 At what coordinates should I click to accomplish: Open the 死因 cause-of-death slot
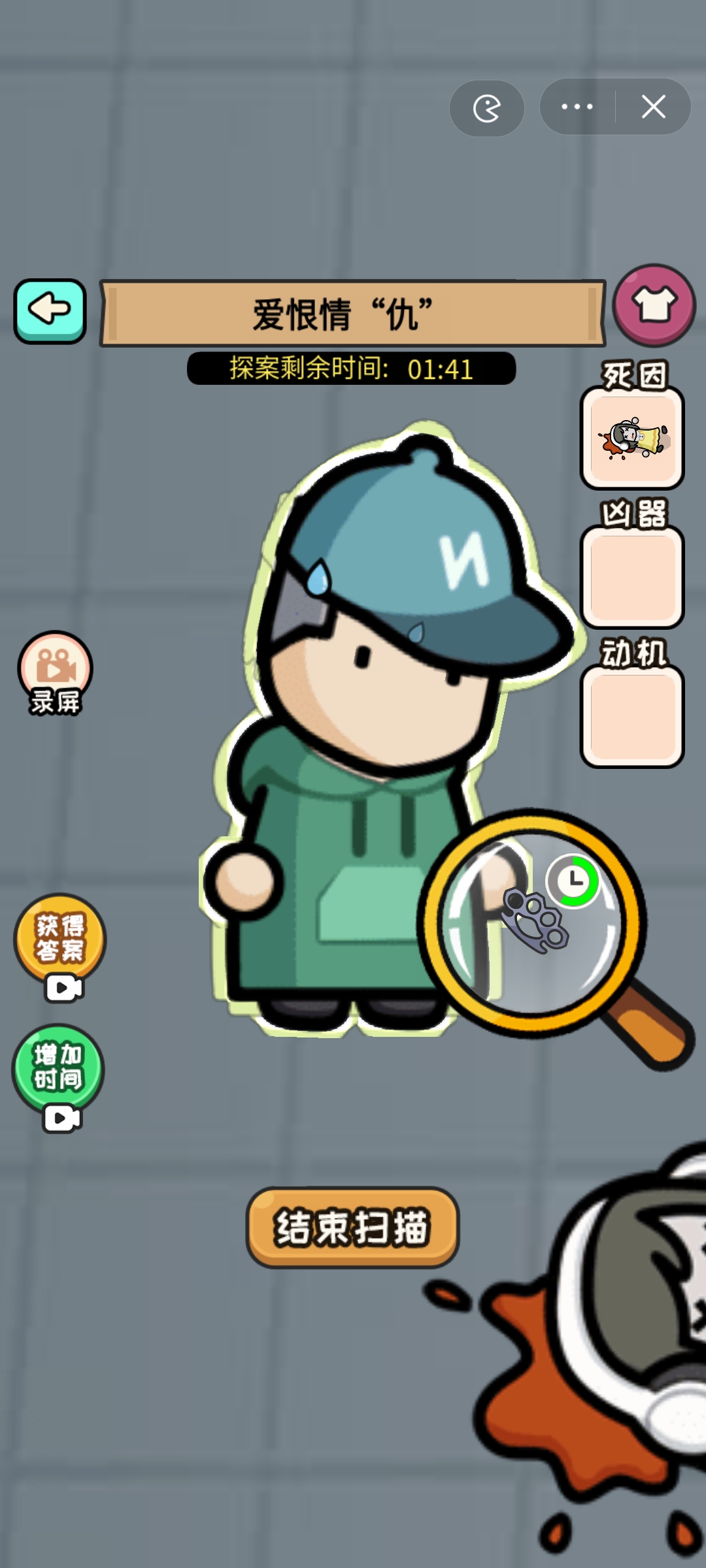(632, 438)
